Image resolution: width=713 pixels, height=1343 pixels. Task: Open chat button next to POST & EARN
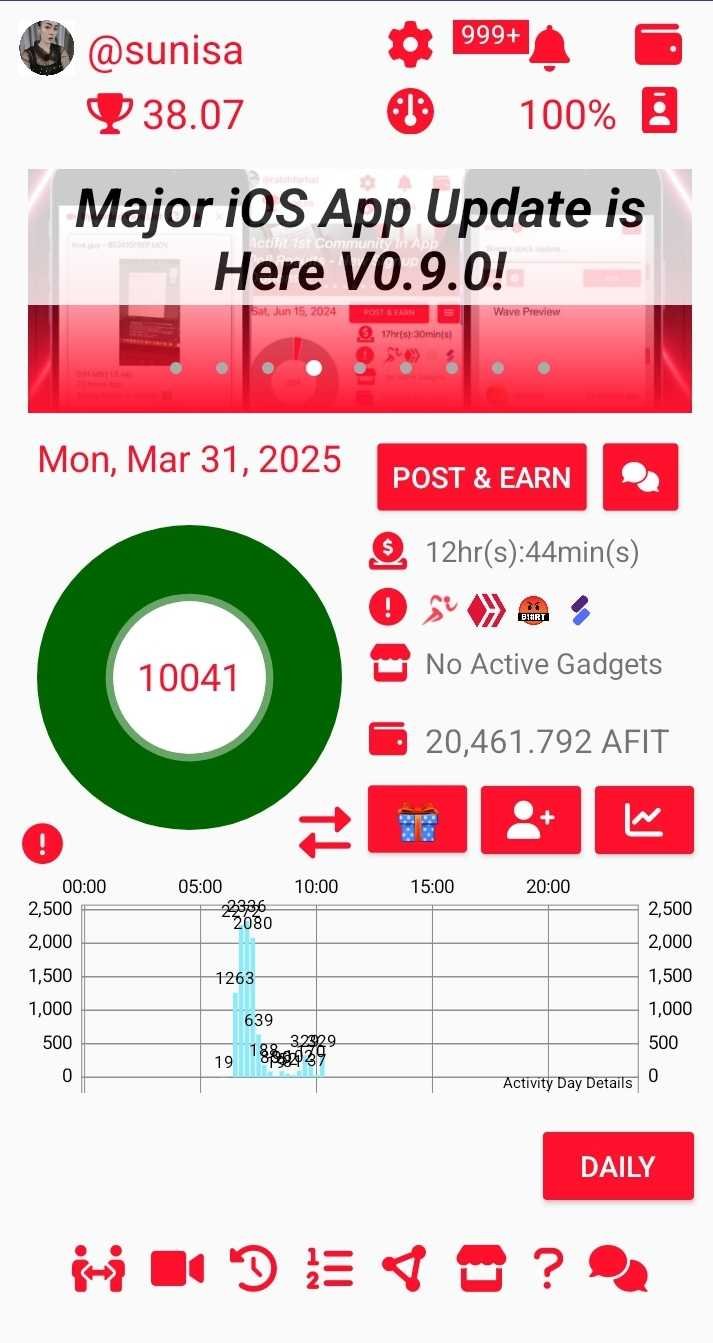click(640, 477)
